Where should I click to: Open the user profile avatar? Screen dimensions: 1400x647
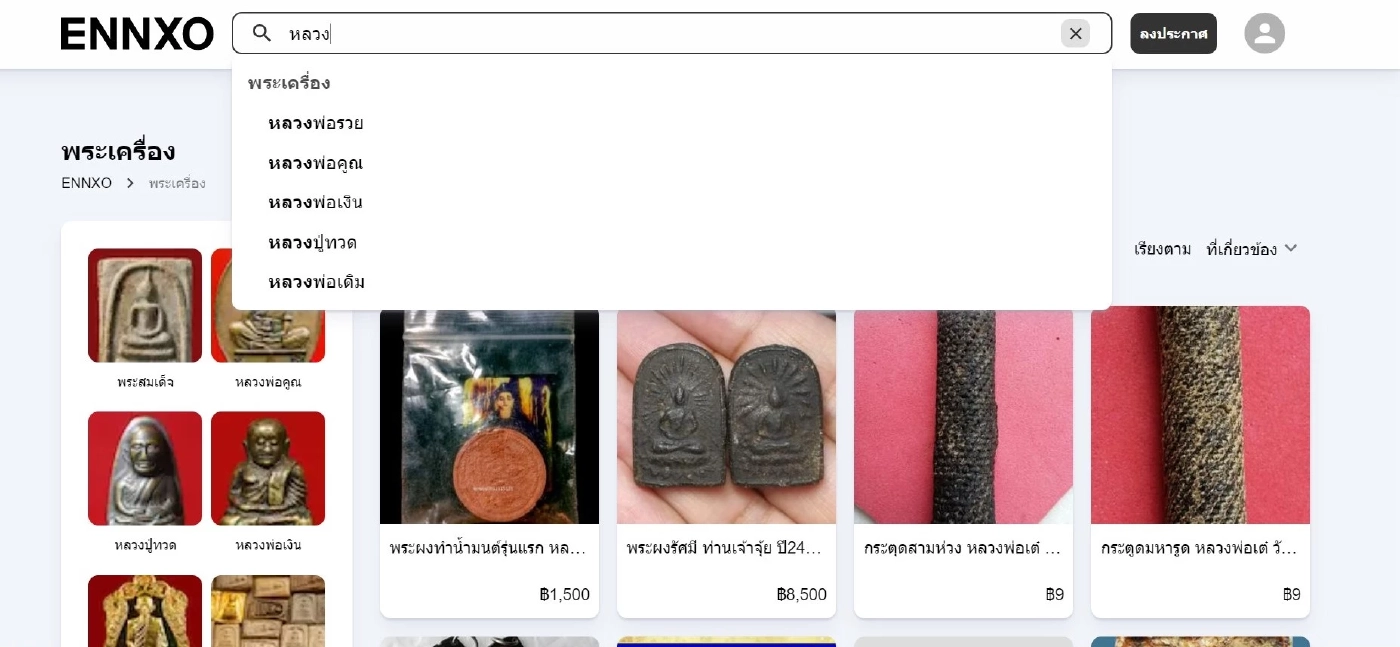1264,34
